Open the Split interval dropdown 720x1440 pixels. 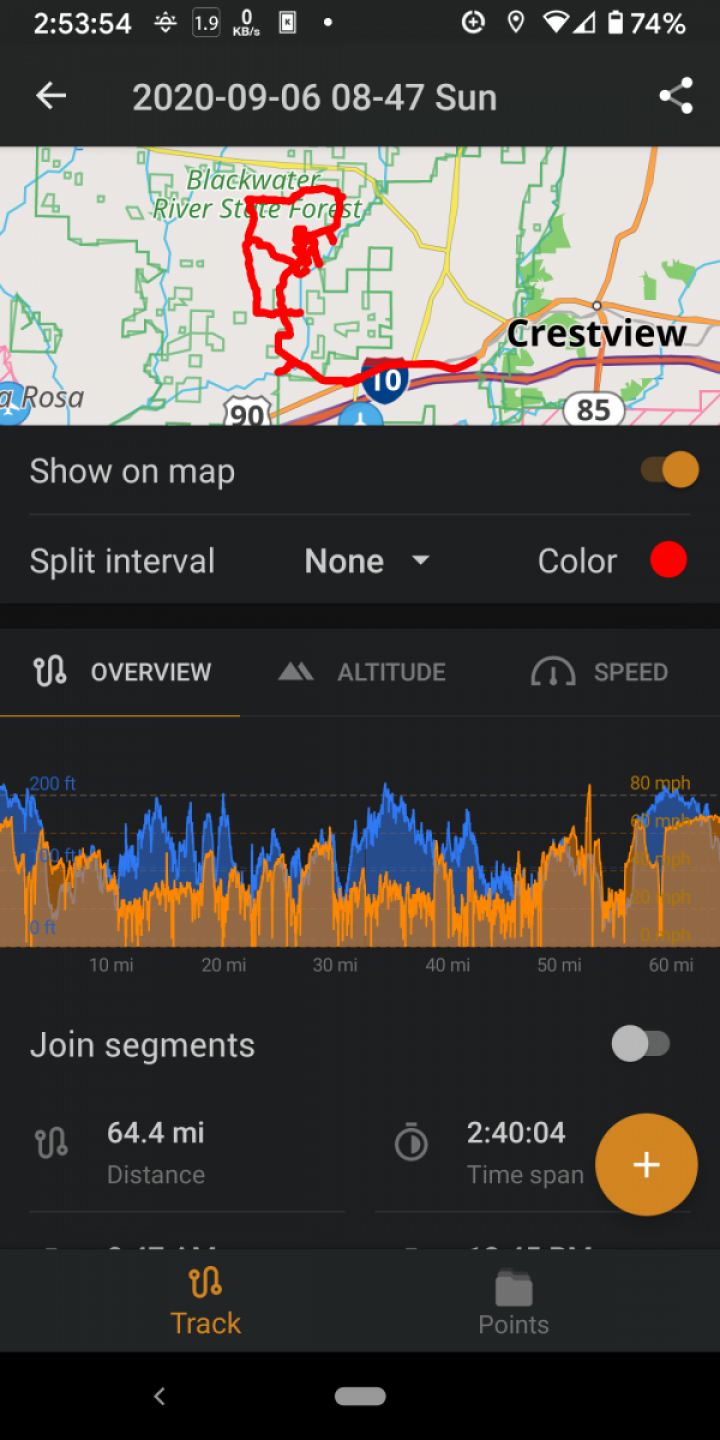point(367,561)
